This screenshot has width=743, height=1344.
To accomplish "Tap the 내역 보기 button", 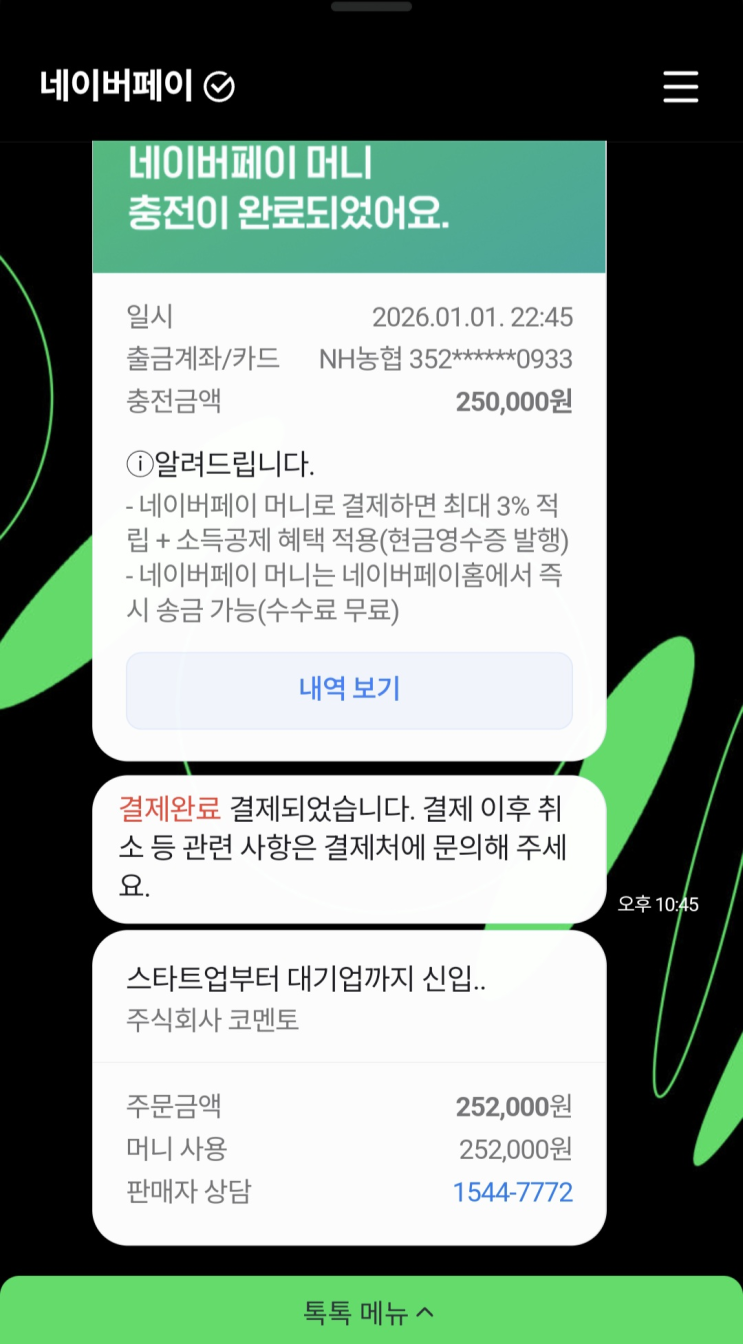I will [349, 690].
